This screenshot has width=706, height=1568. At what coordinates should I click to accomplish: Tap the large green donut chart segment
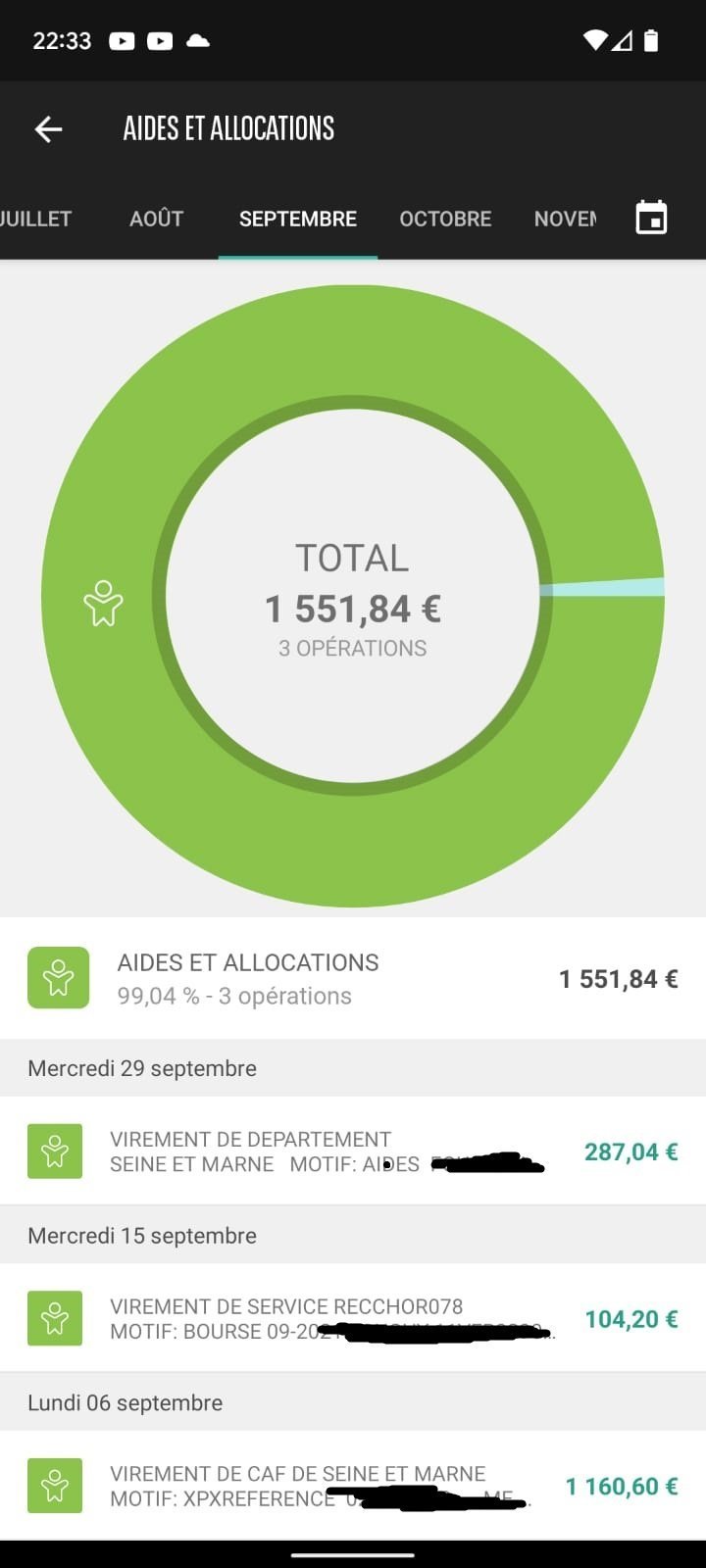[x=102, y=603]
